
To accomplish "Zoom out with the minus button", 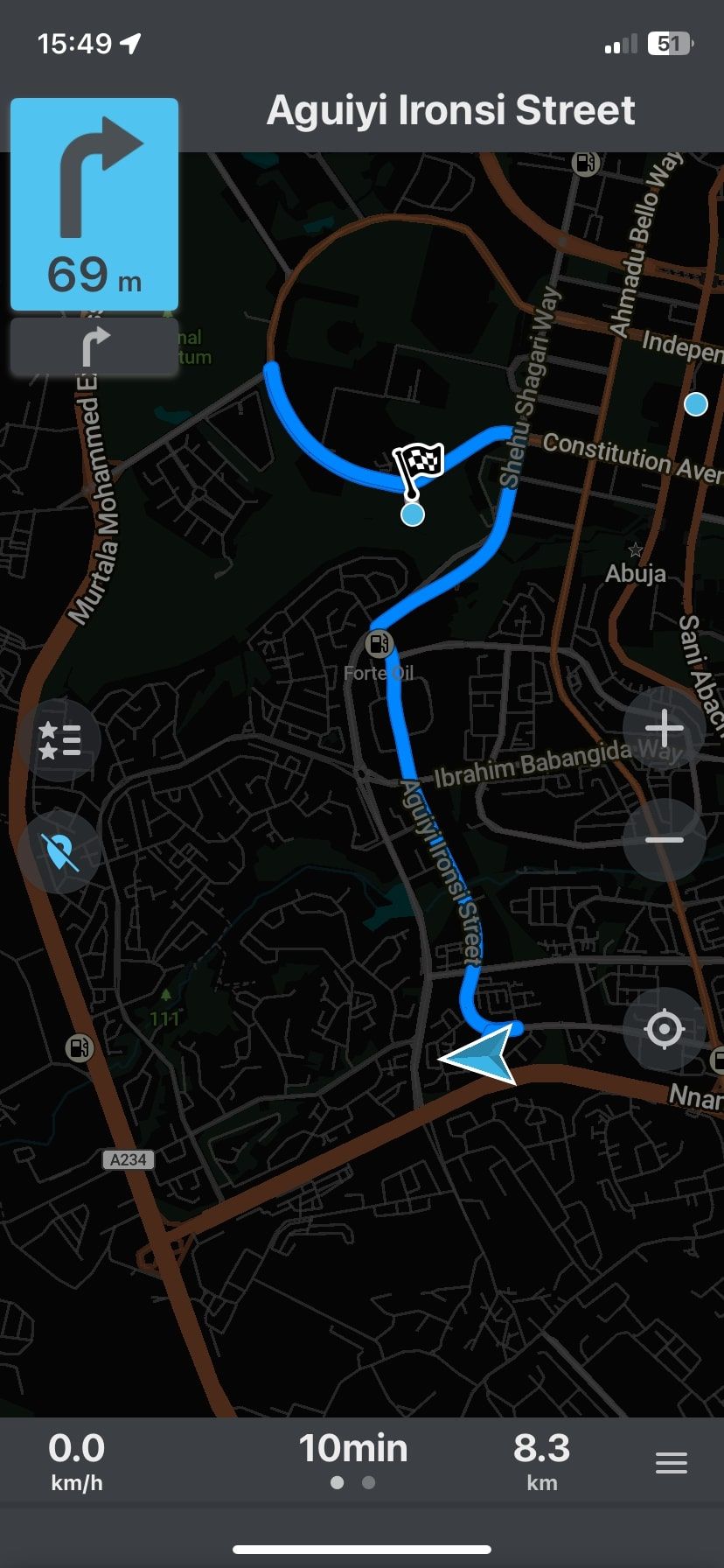I will [x=665, y=840].
